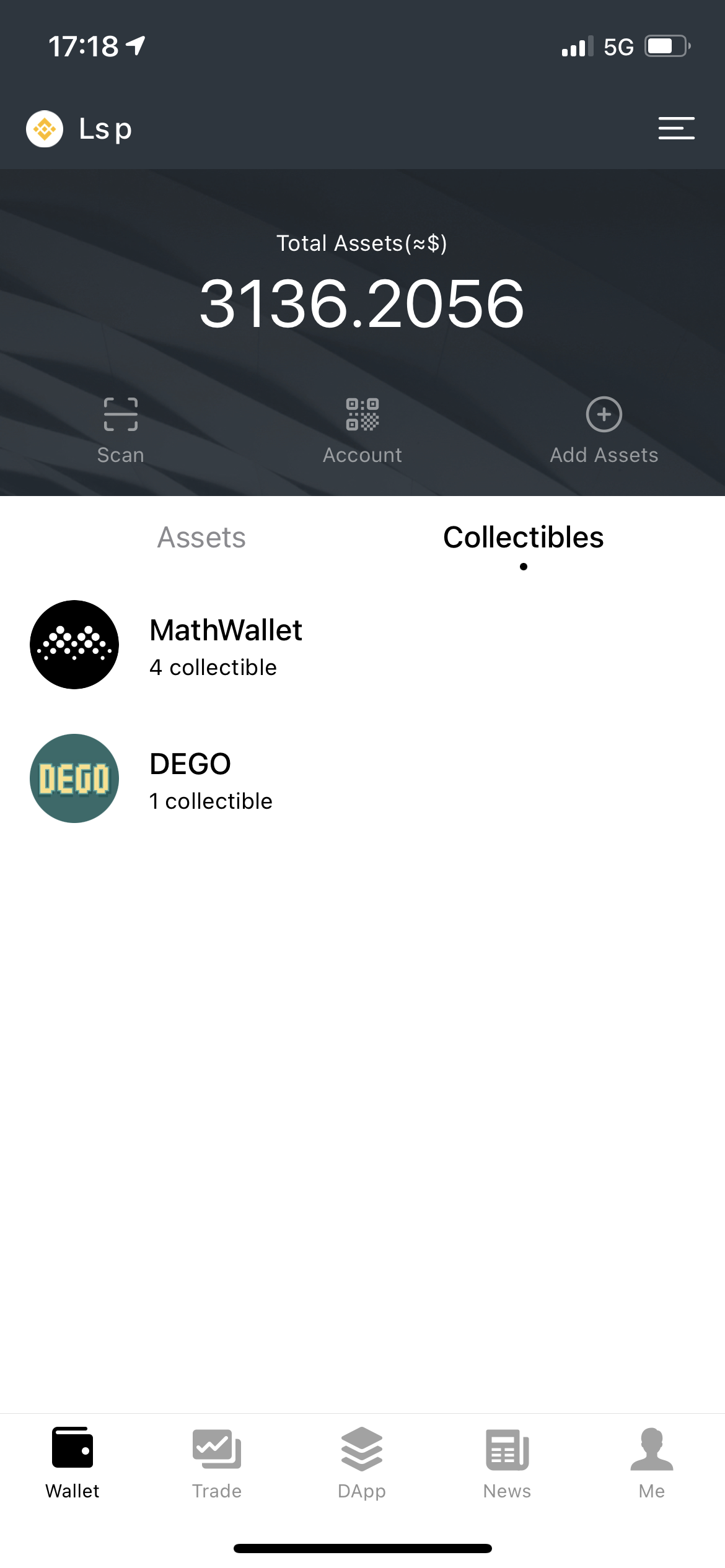This screenshot has height=1568, width=725.
Task: Open the News tab
Action: [x=507, y=1463]
